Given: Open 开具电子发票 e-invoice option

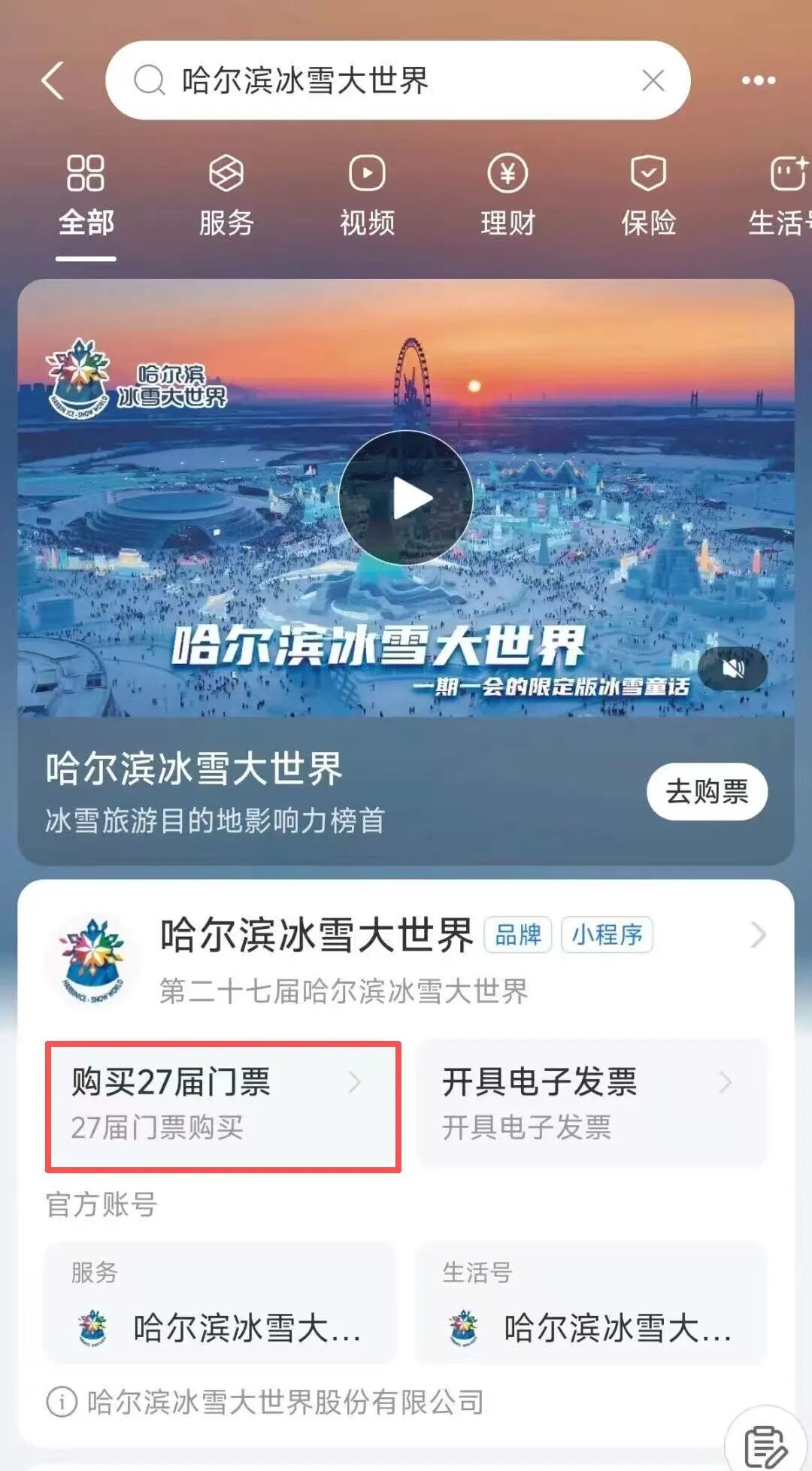Looking at the screenshot, I should coord(591,1103).
